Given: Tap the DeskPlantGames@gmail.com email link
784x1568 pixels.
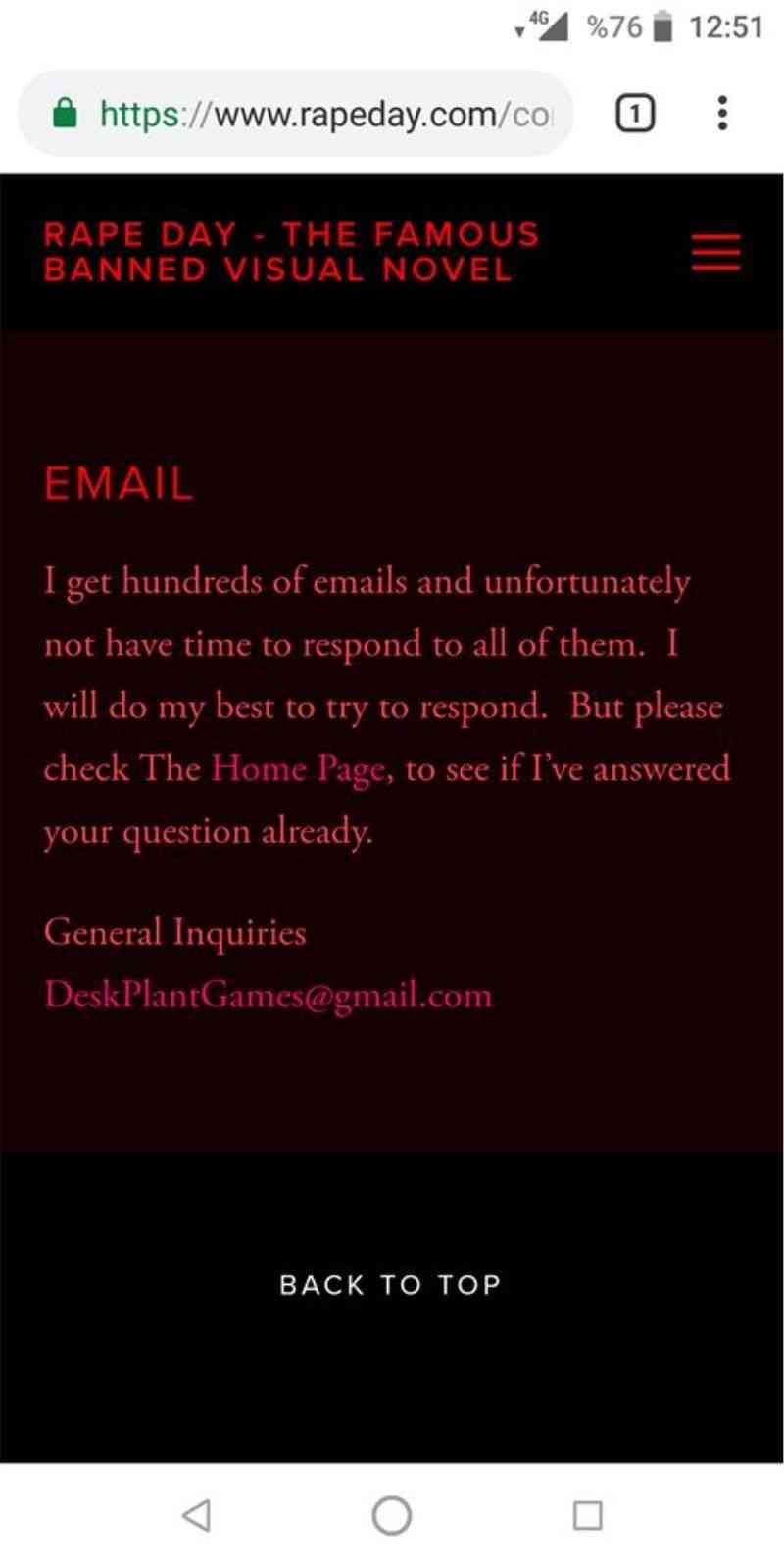Looking at the screenshot, I should tap(268, 996).
